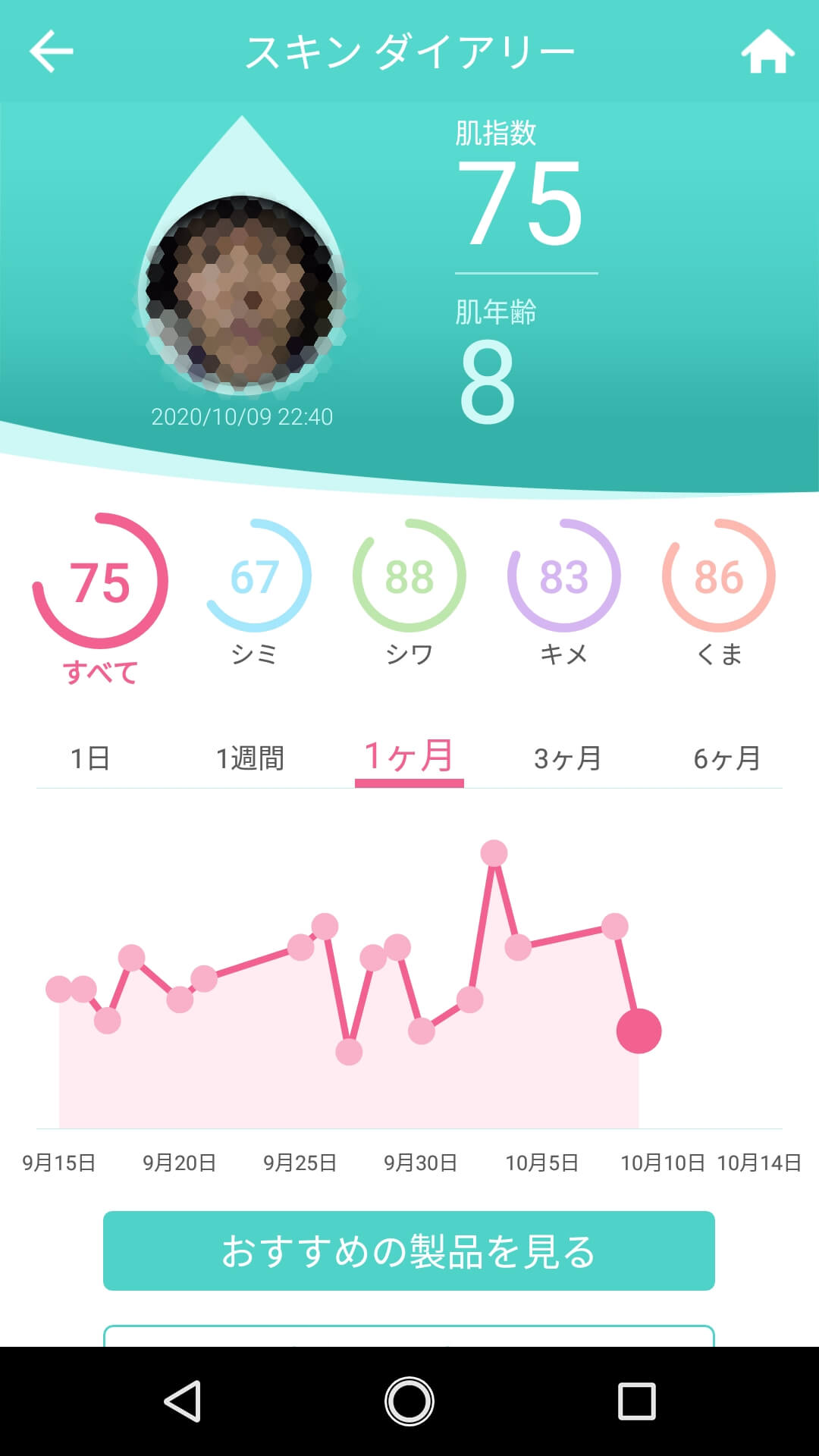Tap おすすめの製品を見る button
The width and height of the screenshot is (819, 1456).
click(x=409, y=1250)
